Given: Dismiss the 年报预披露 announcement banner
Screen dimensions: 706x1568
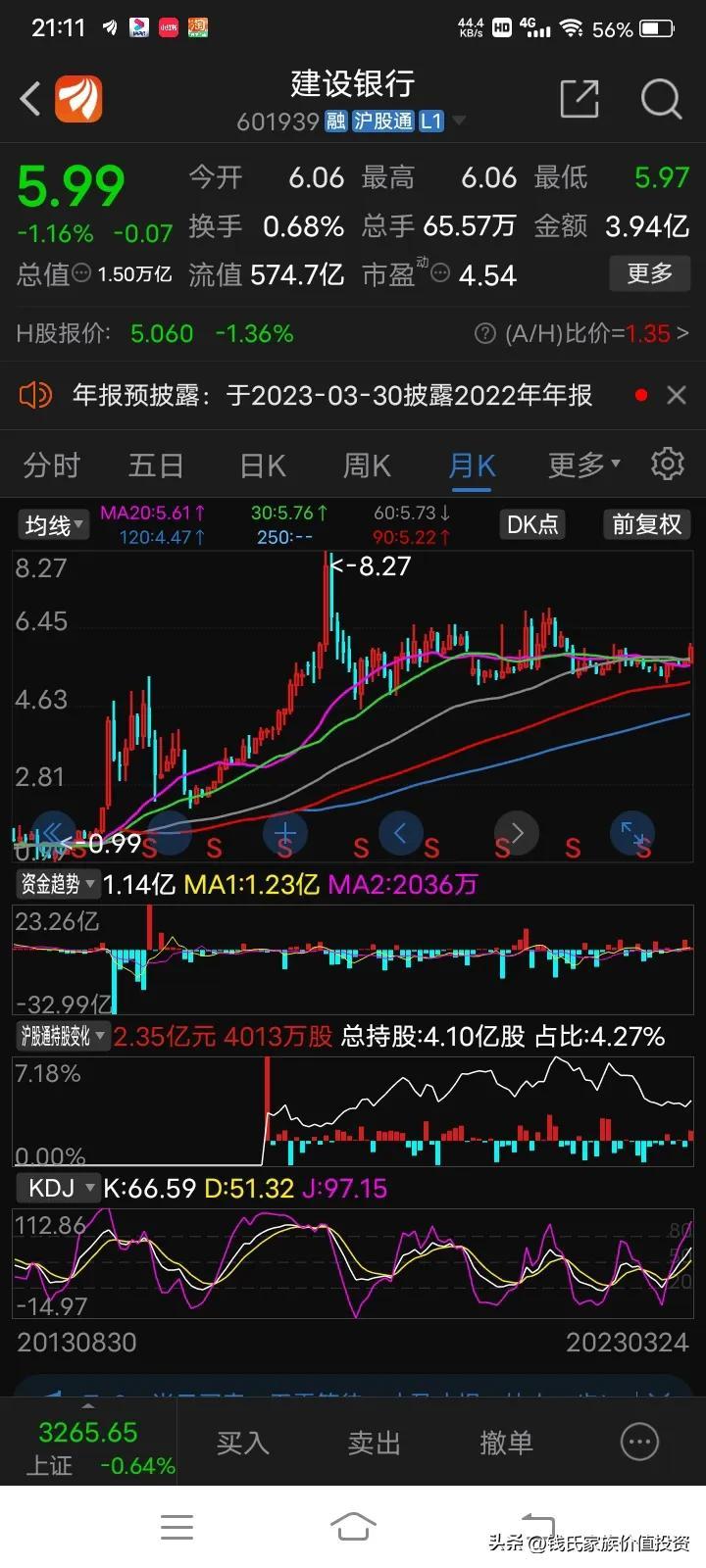Looking at the screenshot, I should [676, 395].
